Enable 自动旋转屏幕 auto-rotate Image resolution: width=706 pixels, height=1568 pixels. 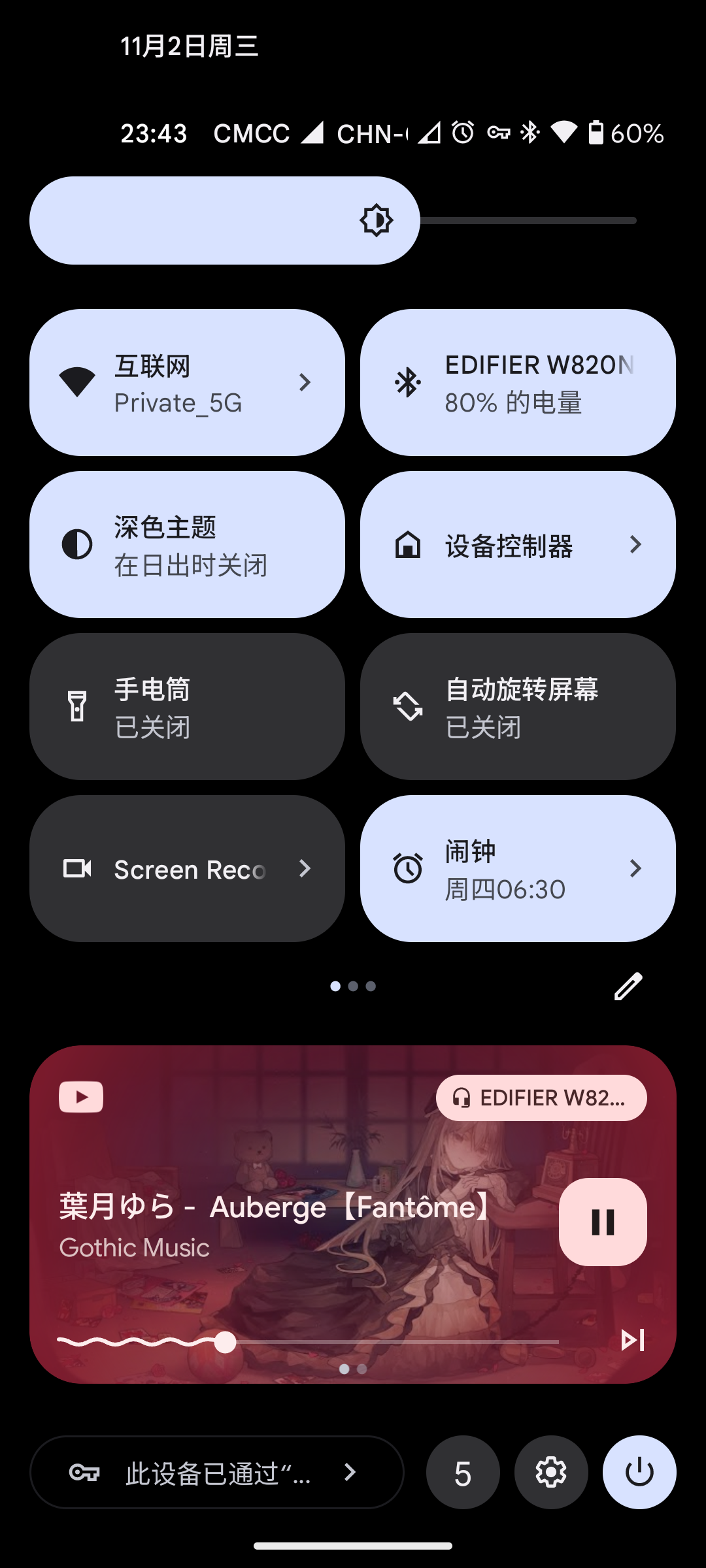tap(516, 707)
